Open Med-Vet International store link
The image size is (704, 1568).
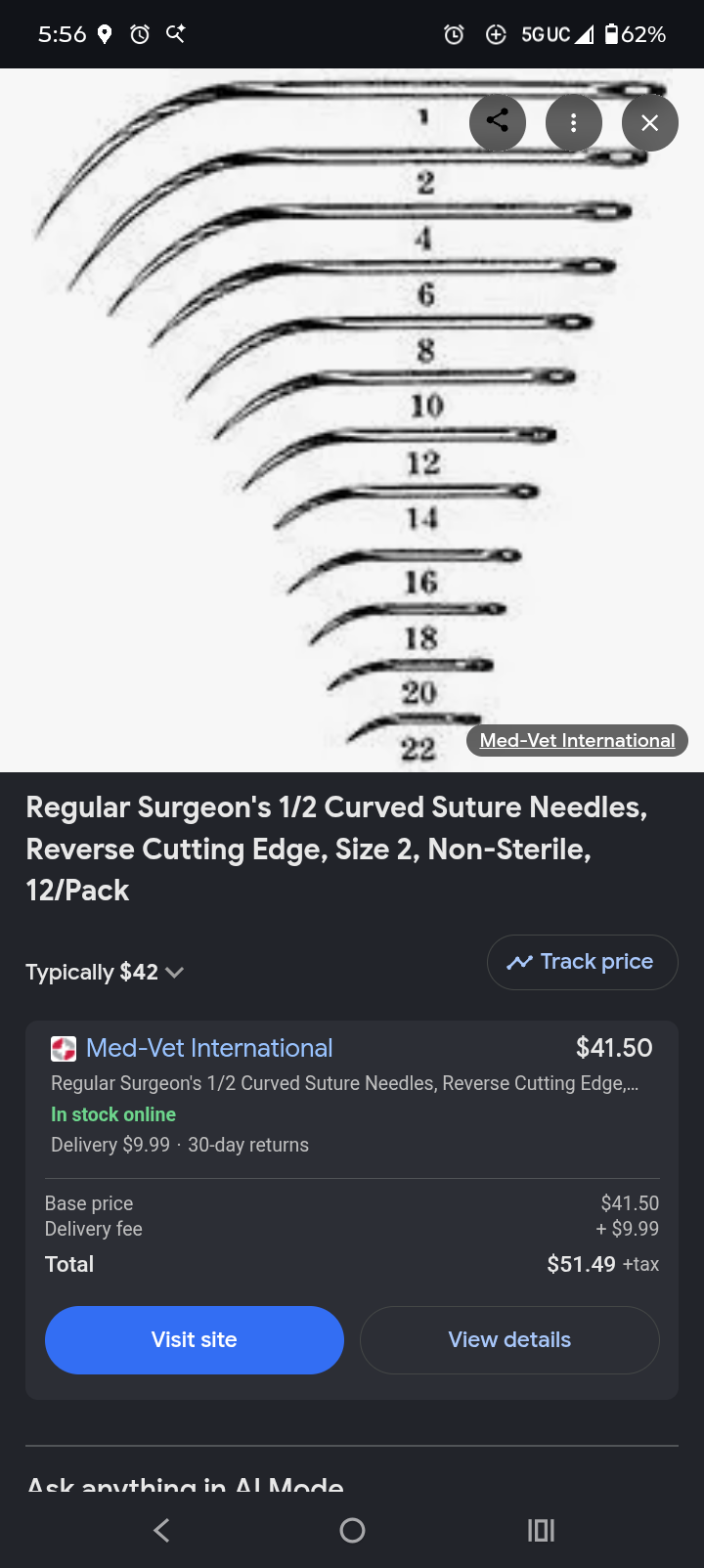[x=209, y=1048]
